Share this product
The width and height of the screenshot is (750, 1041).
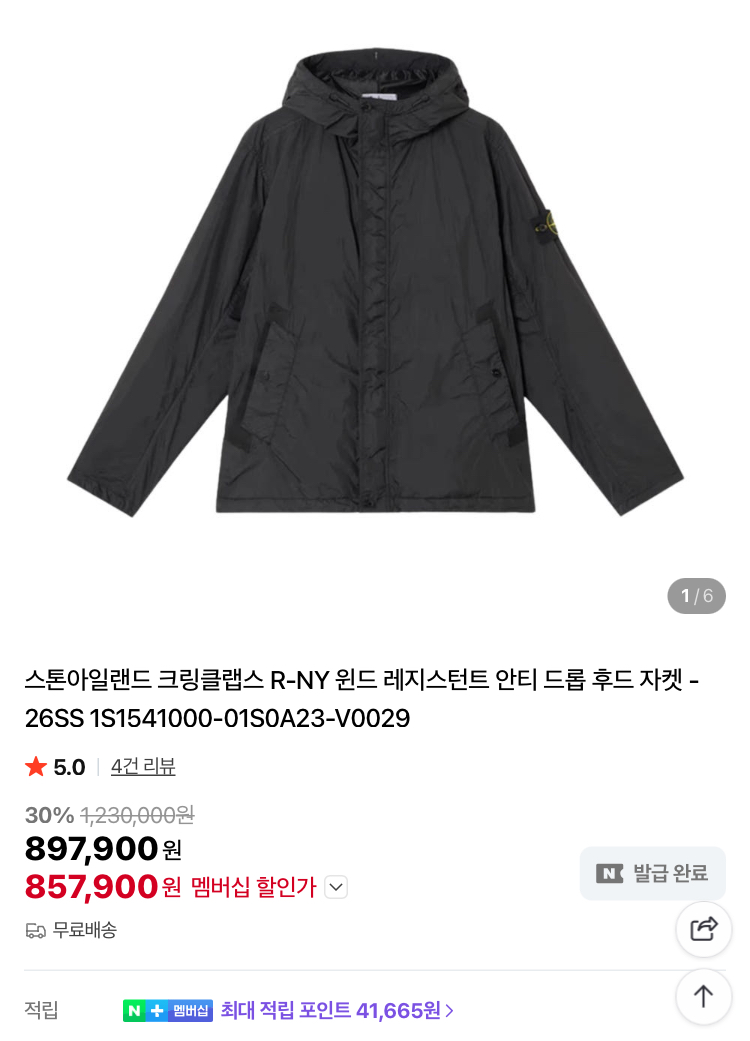tap(704, 929)
